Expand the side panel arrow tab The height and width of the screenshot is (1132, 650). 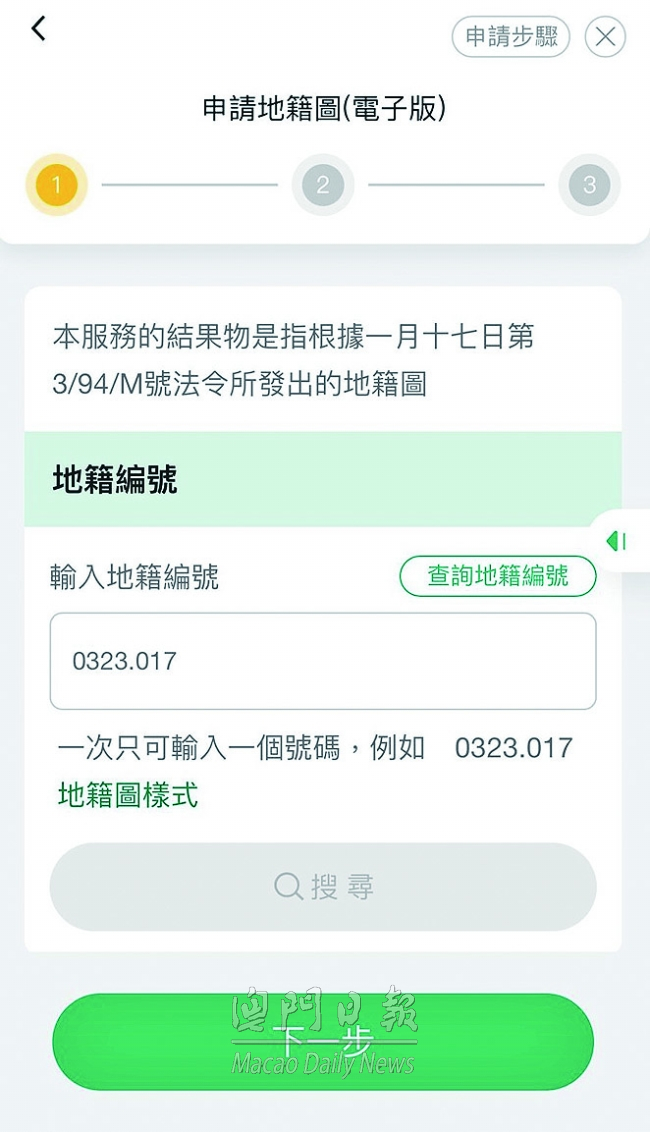tap(620, 541)
